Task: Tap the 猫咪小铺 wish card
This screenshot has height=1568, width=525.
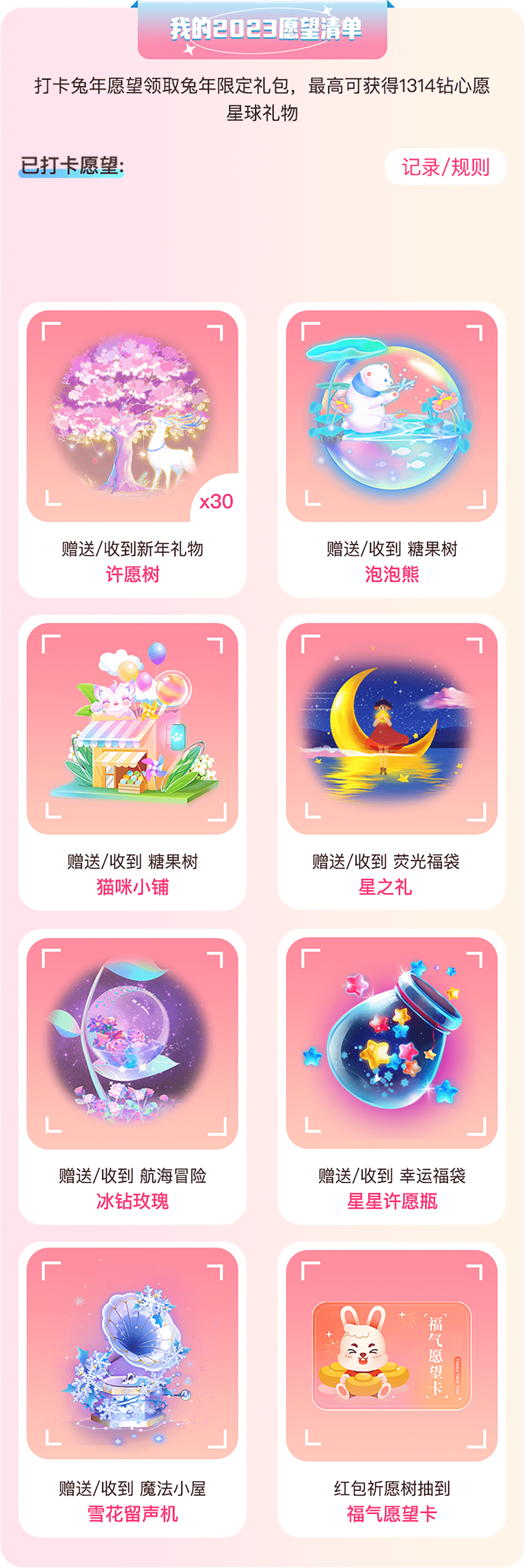Action: [132, 762]
